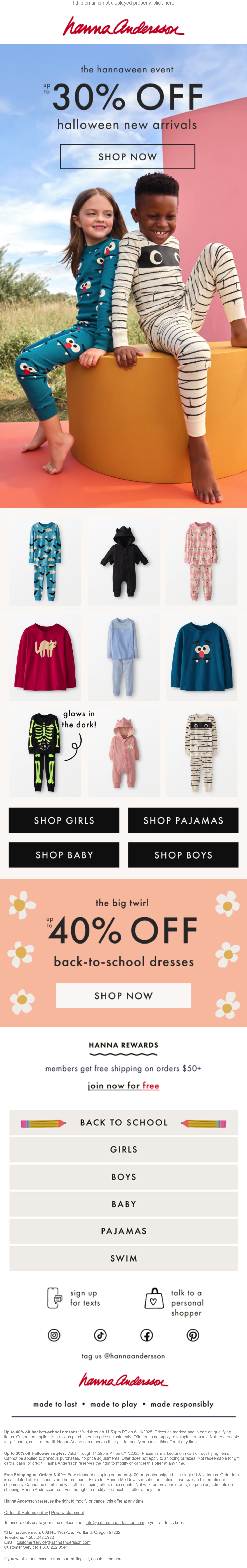Image resolution: width=247 pixels, height=1568 pixels.
Task: Open the Shop Girls button
Action: (x=64, y=820)
